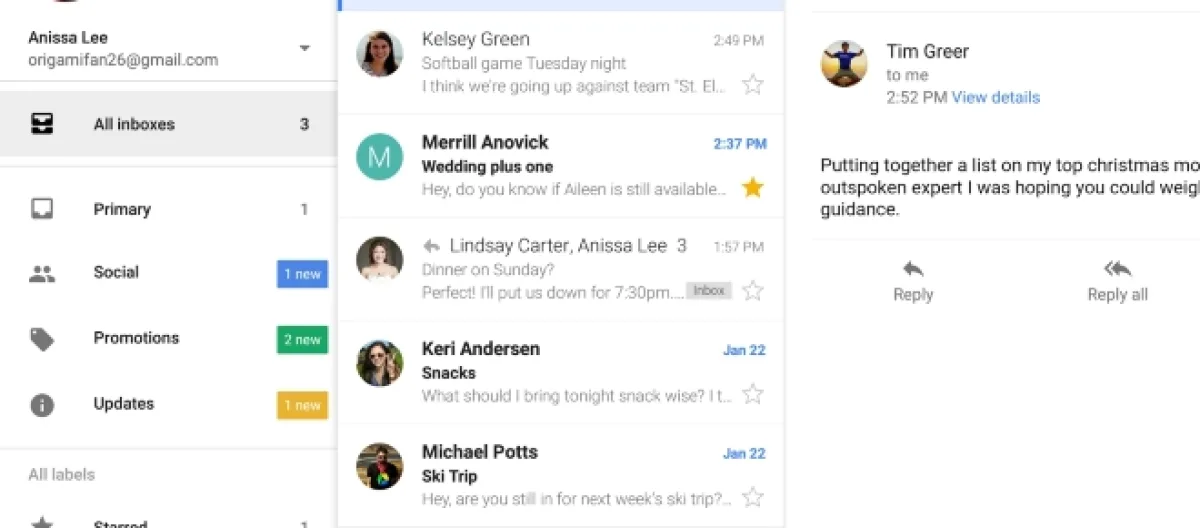
Task: Choose Reply all for Tim's email
Action: click(x=1117, y=281)
